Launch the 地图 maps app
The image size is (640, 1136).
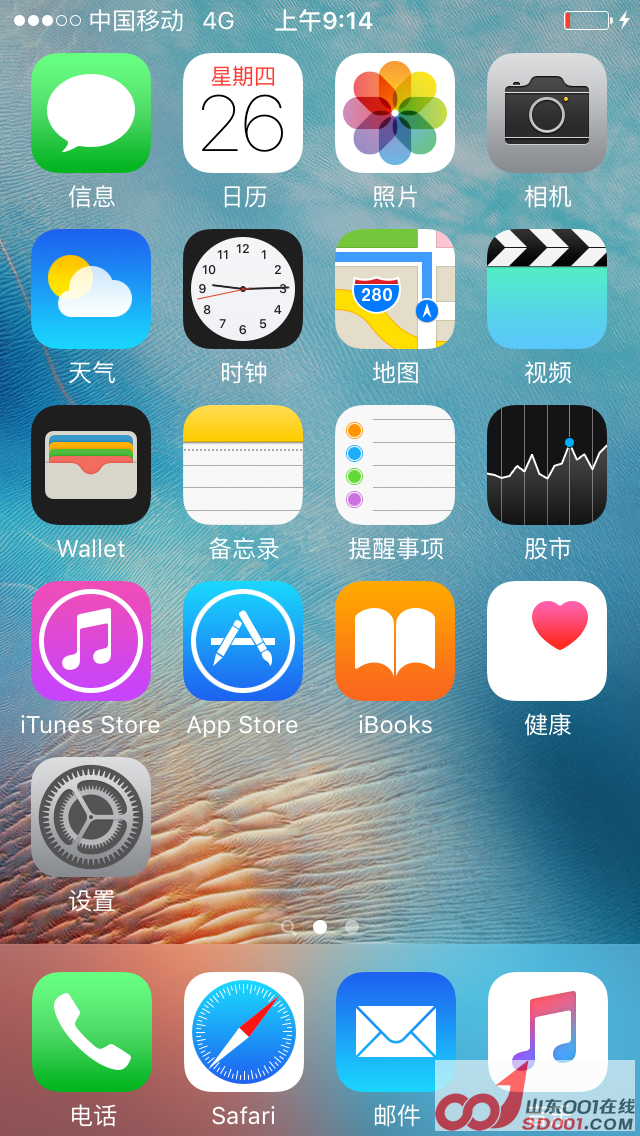point(395,289)
